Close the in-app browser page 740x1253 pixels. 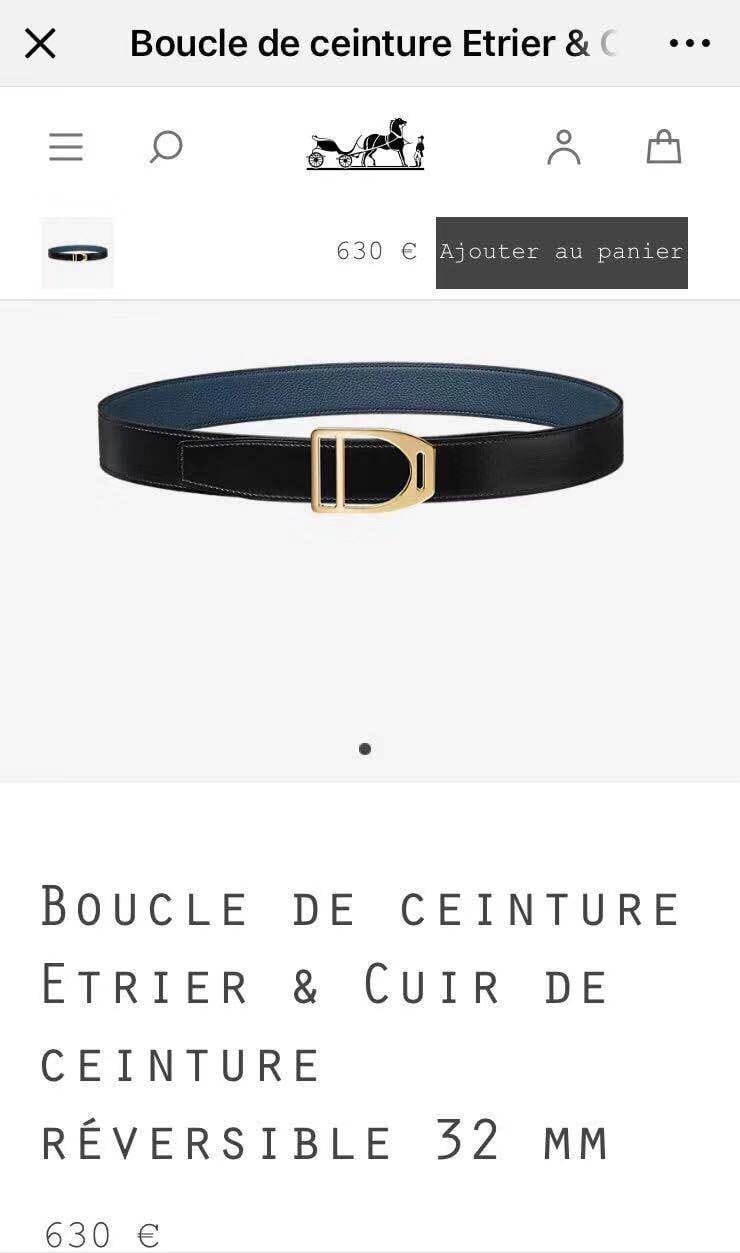coord(40,43)
